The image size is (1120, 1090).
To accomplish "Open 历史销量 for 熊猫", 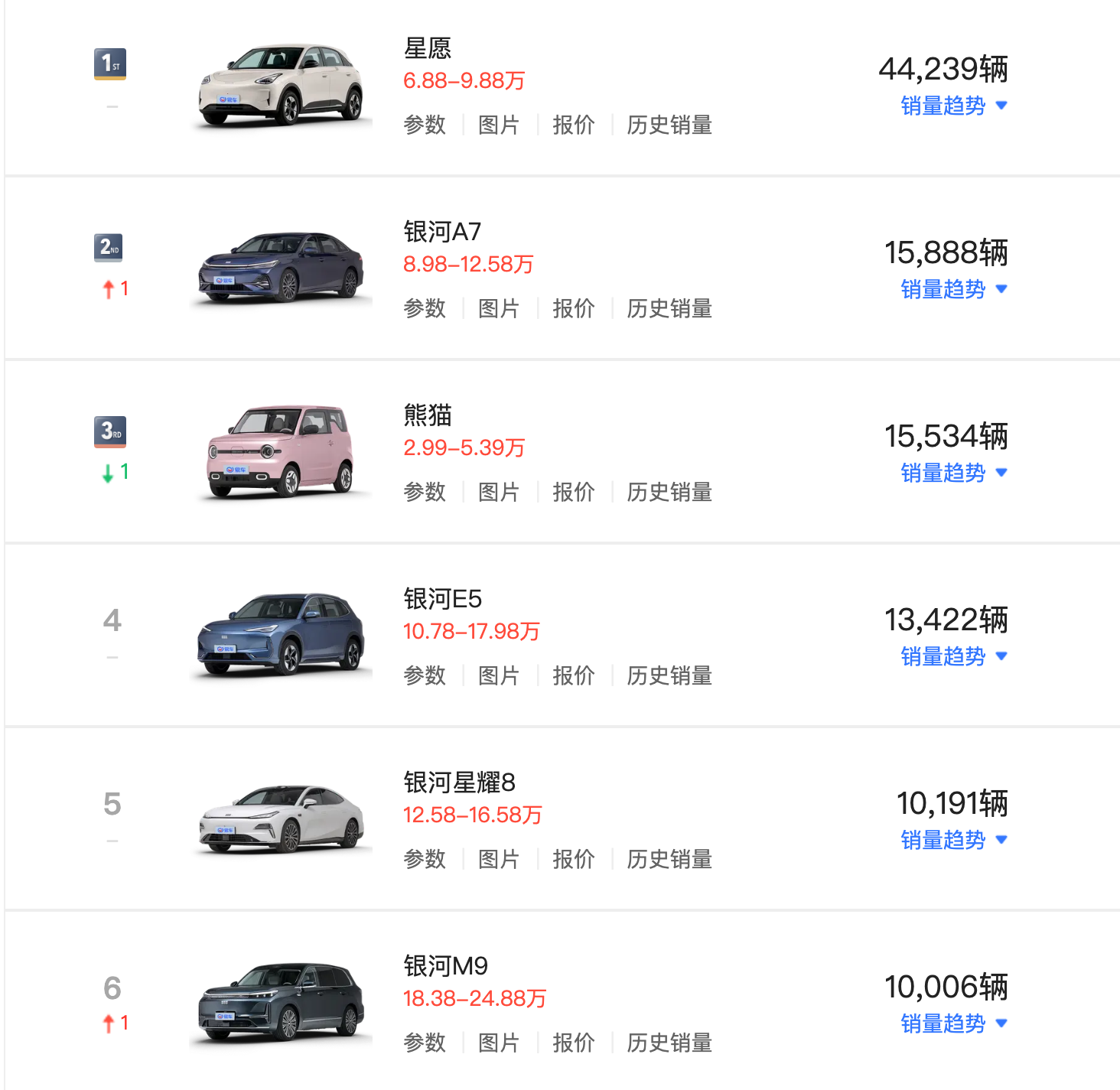I will 669,492.
